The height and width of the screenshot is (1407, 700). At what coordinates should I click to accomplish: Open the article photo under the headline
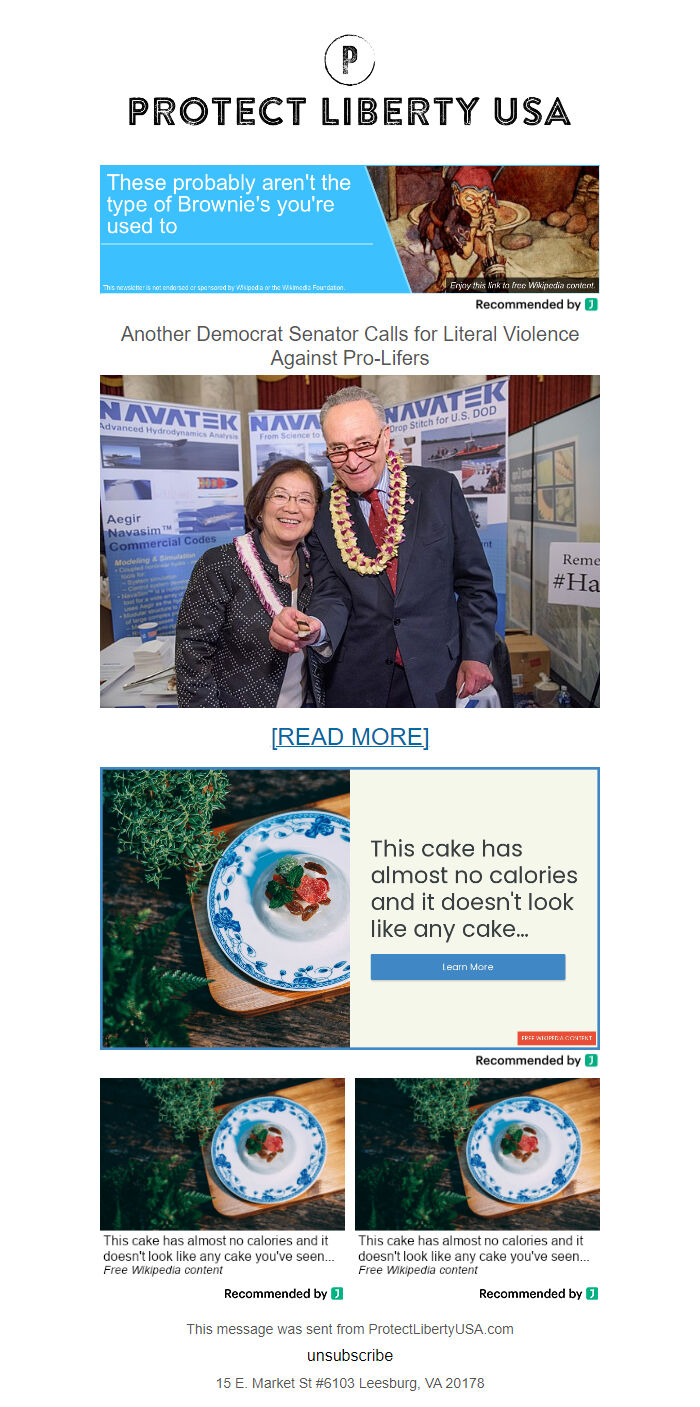tap(349, 541)
